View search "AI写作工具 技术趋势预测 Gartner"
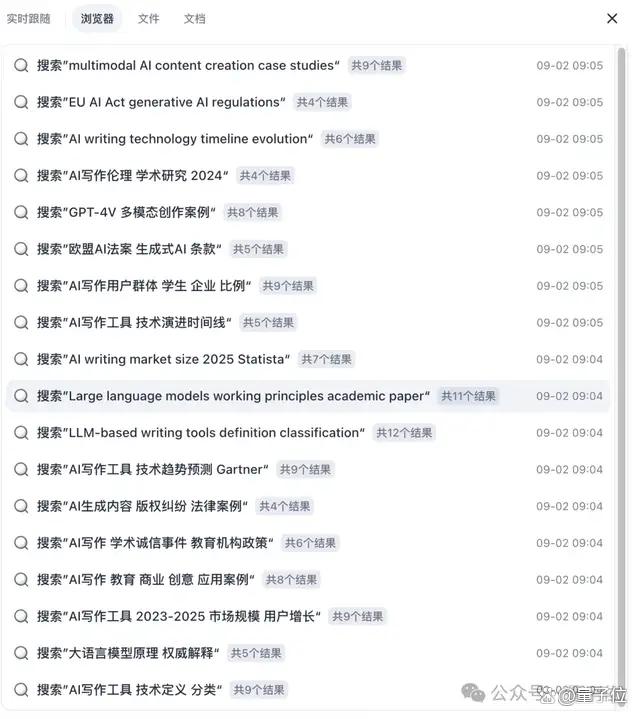 308,469
